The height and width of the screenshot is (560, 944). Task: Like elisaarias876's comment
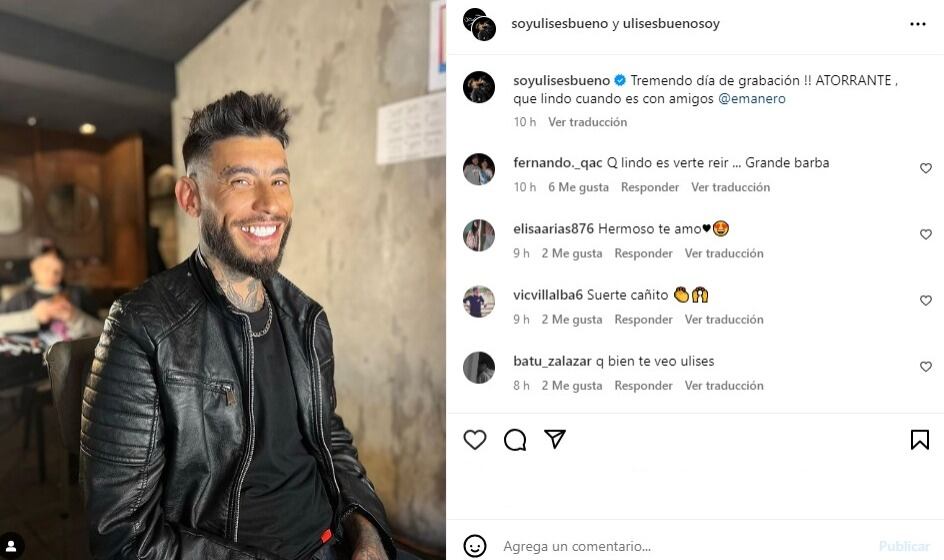coord(925,235)
